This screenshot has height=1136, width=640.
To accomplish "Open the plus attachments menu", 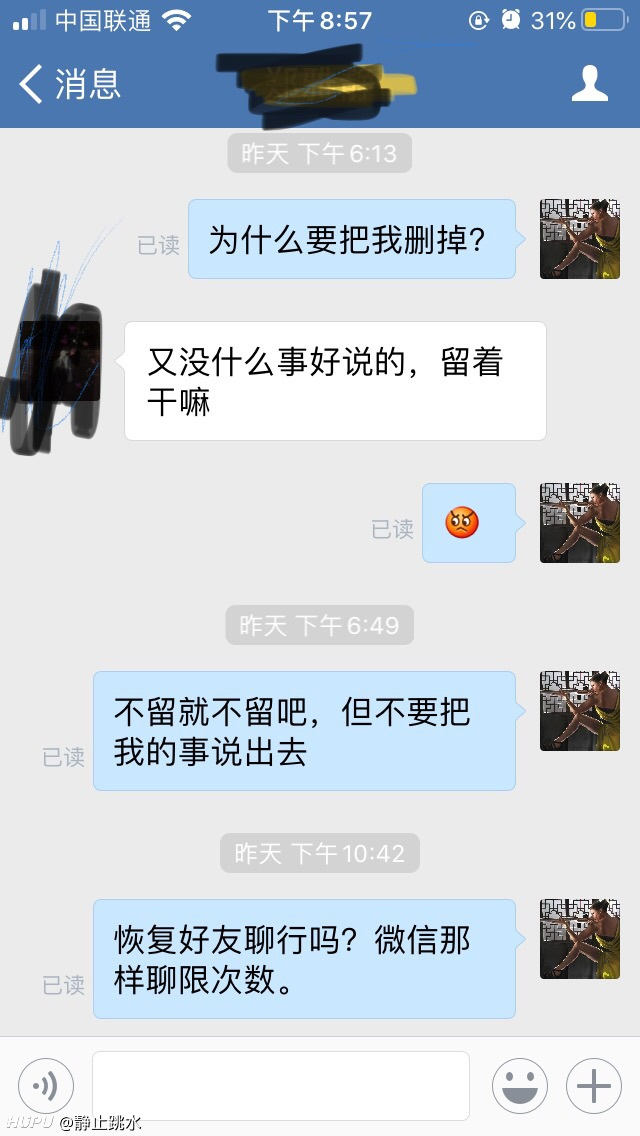I will tap(594, 1086).
